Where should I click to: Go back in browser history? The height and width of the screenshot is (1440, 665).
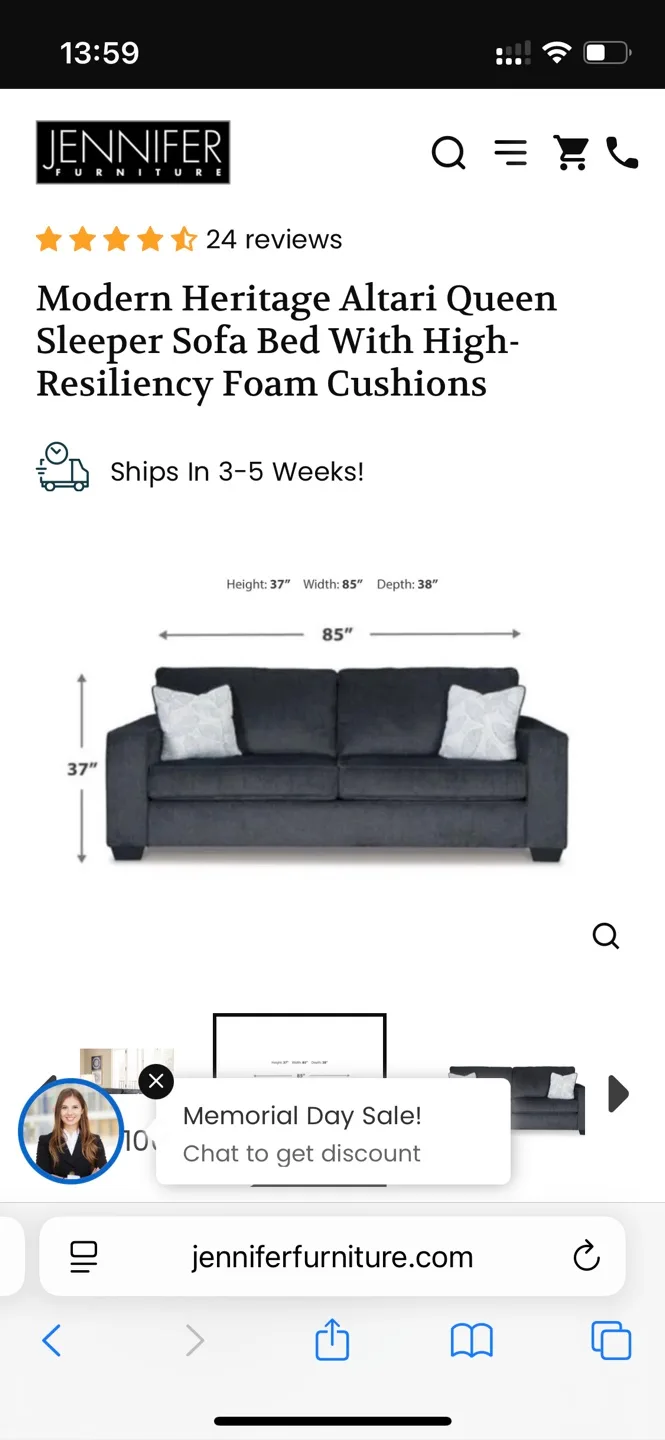point(52,1340)
